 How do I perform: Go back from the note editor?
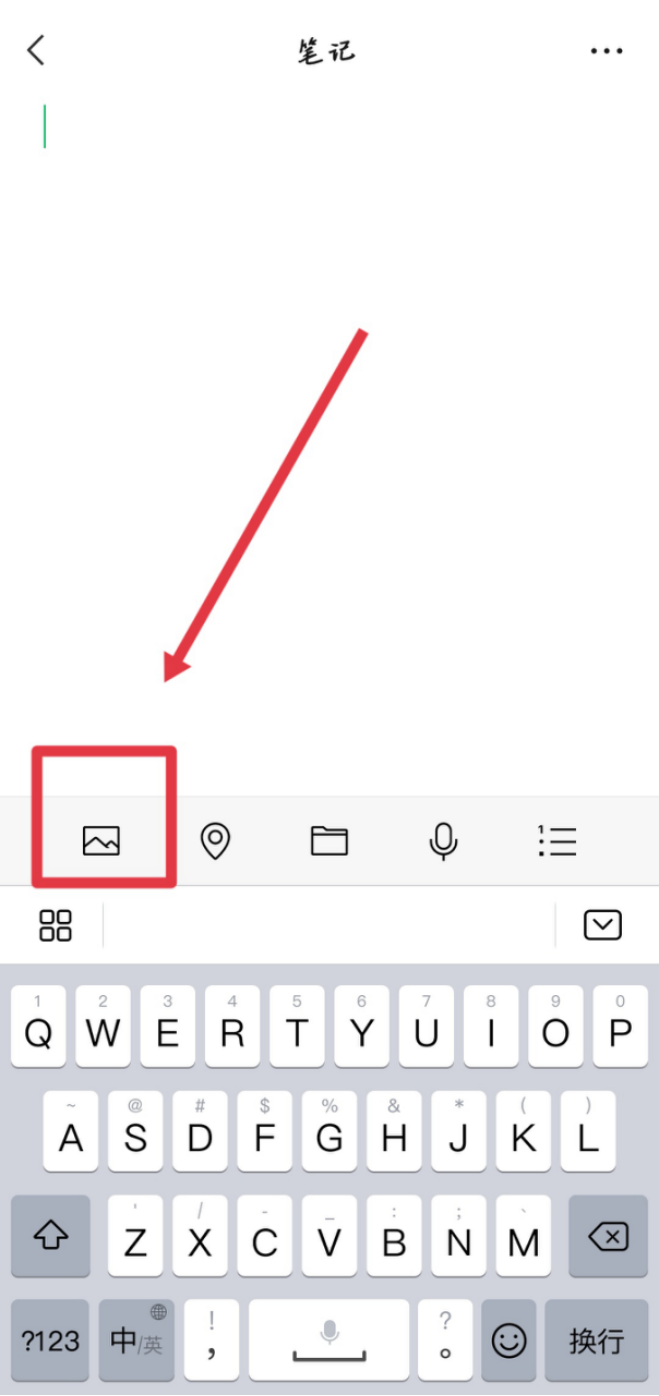click(37, 50)
